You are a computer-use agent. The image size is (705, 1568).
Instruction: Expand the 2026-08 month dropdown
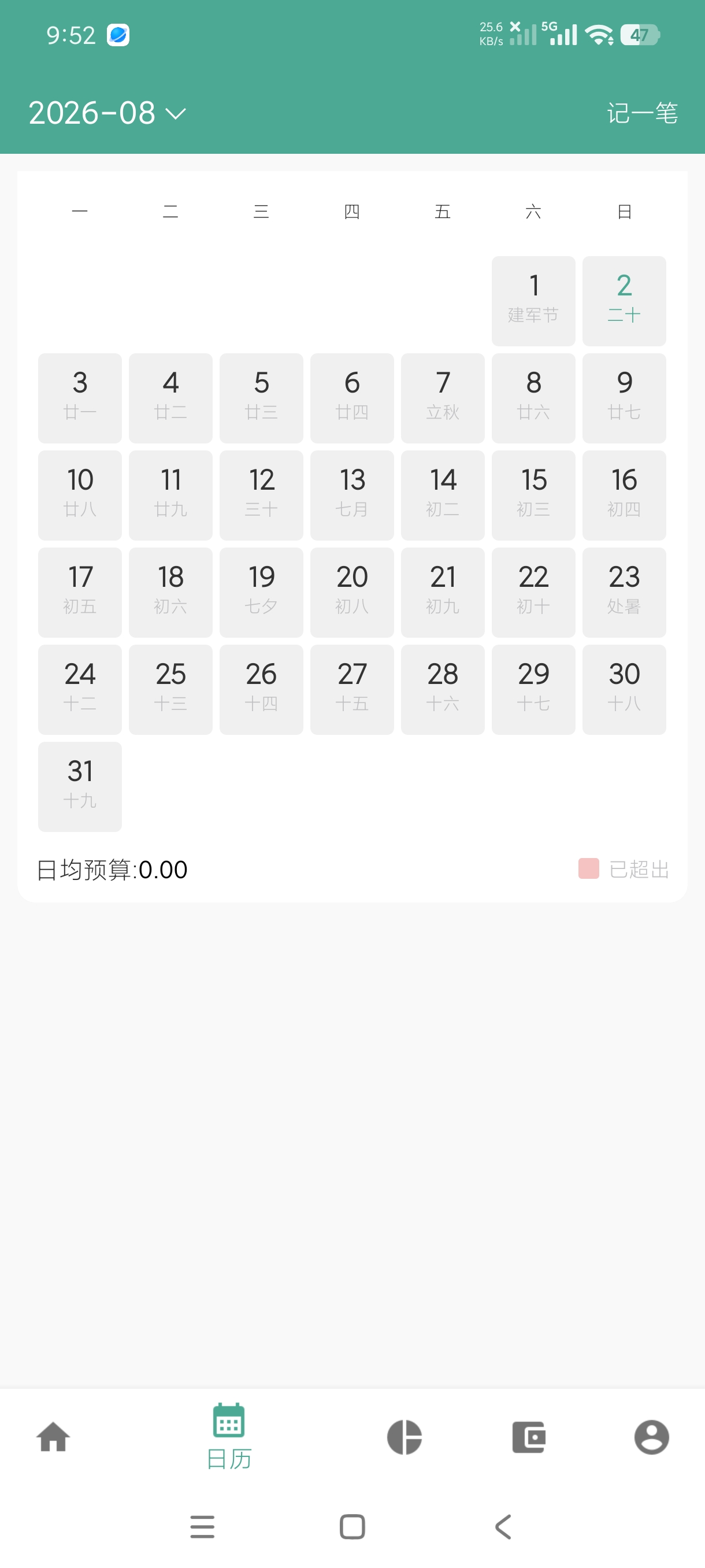pos(107,113)
